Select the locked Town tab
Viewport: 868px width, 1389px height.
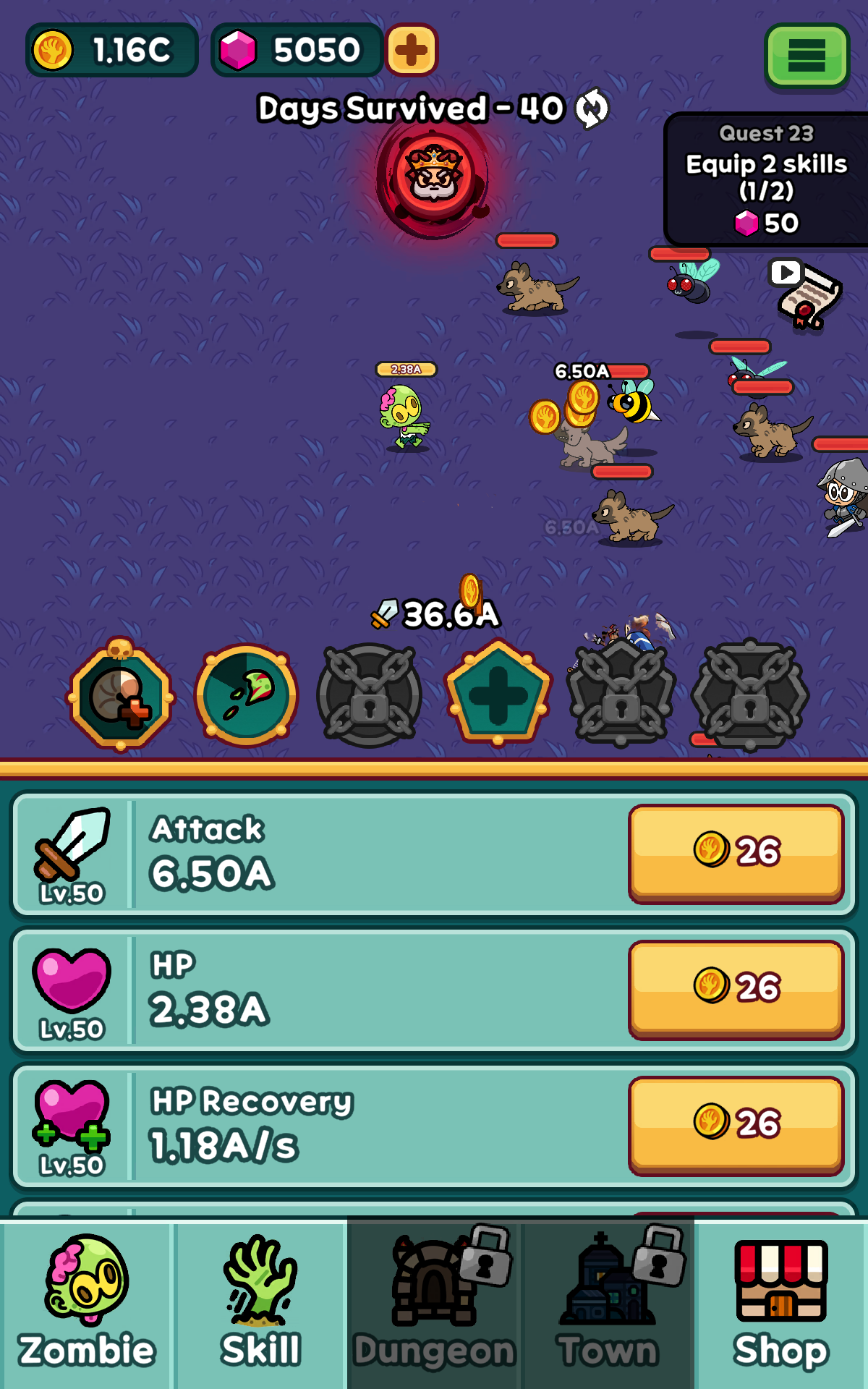click(x=608, y=1304)
